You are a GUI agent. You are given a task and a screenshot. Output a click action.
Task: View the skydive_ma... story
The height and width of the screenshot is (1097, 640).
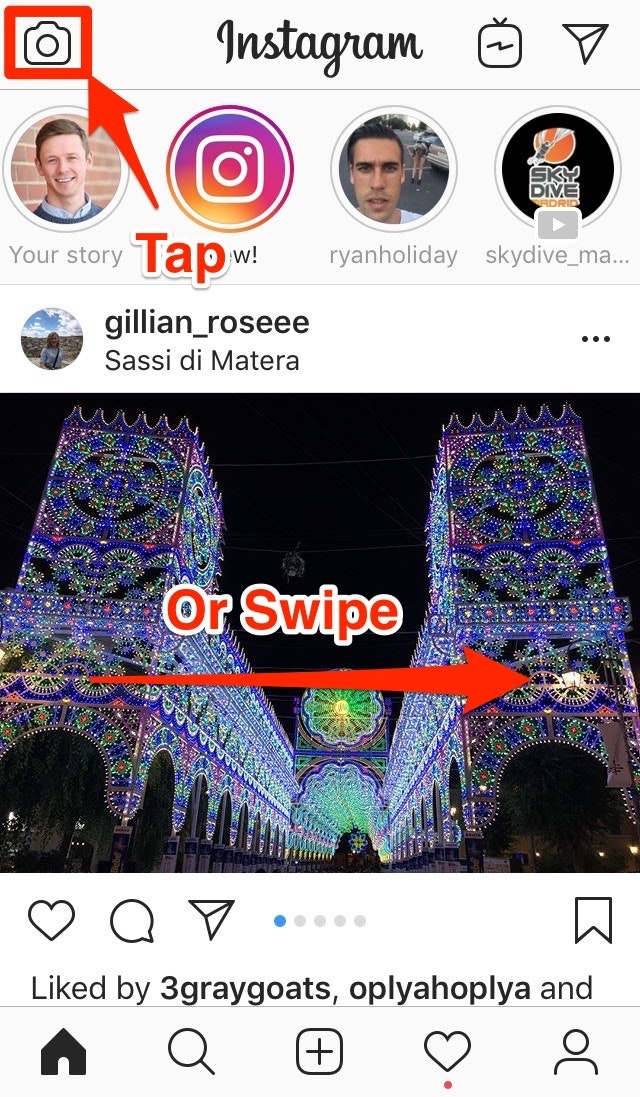click(557, 169)
